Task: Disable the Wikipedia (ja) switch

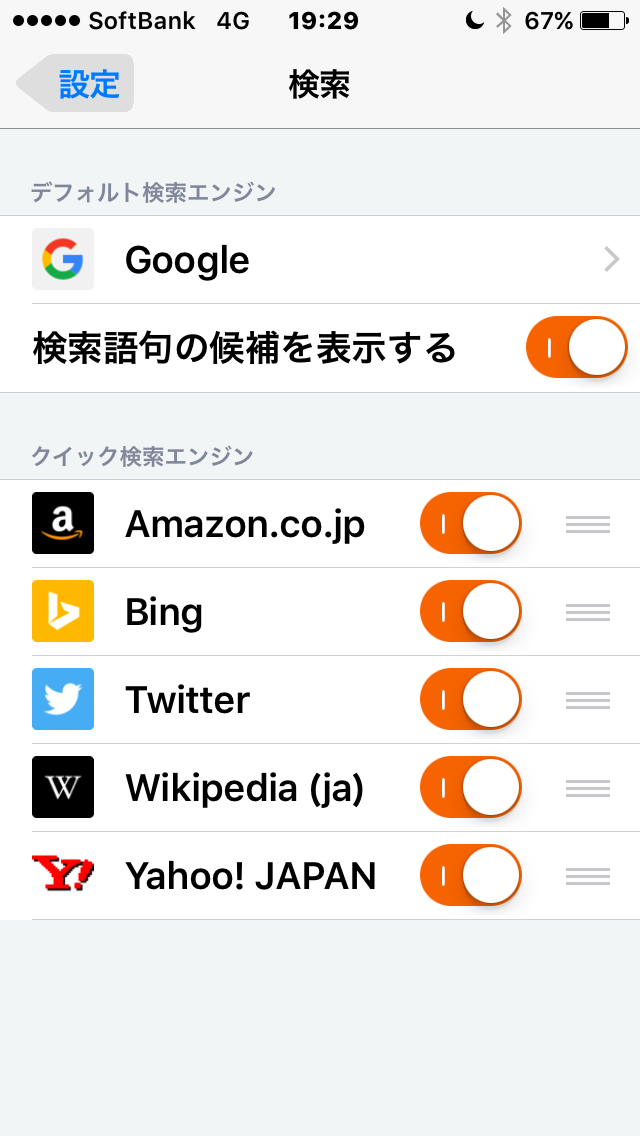Action: pyautogui.click(x=470, y=788)
